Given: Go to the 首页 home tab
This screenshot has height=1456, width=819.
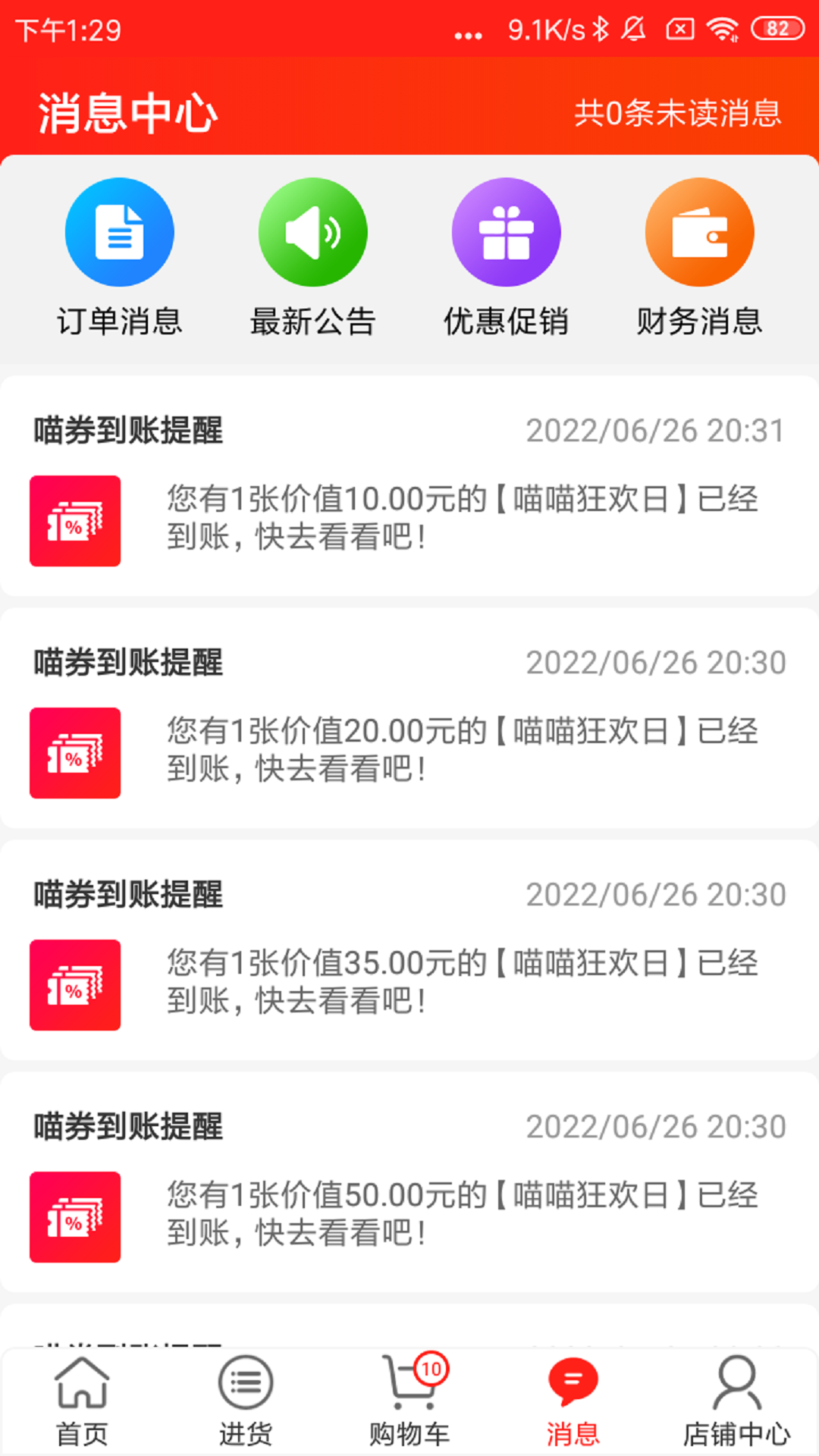Looking at the screenshot, I should click(x=82, y=1401).
